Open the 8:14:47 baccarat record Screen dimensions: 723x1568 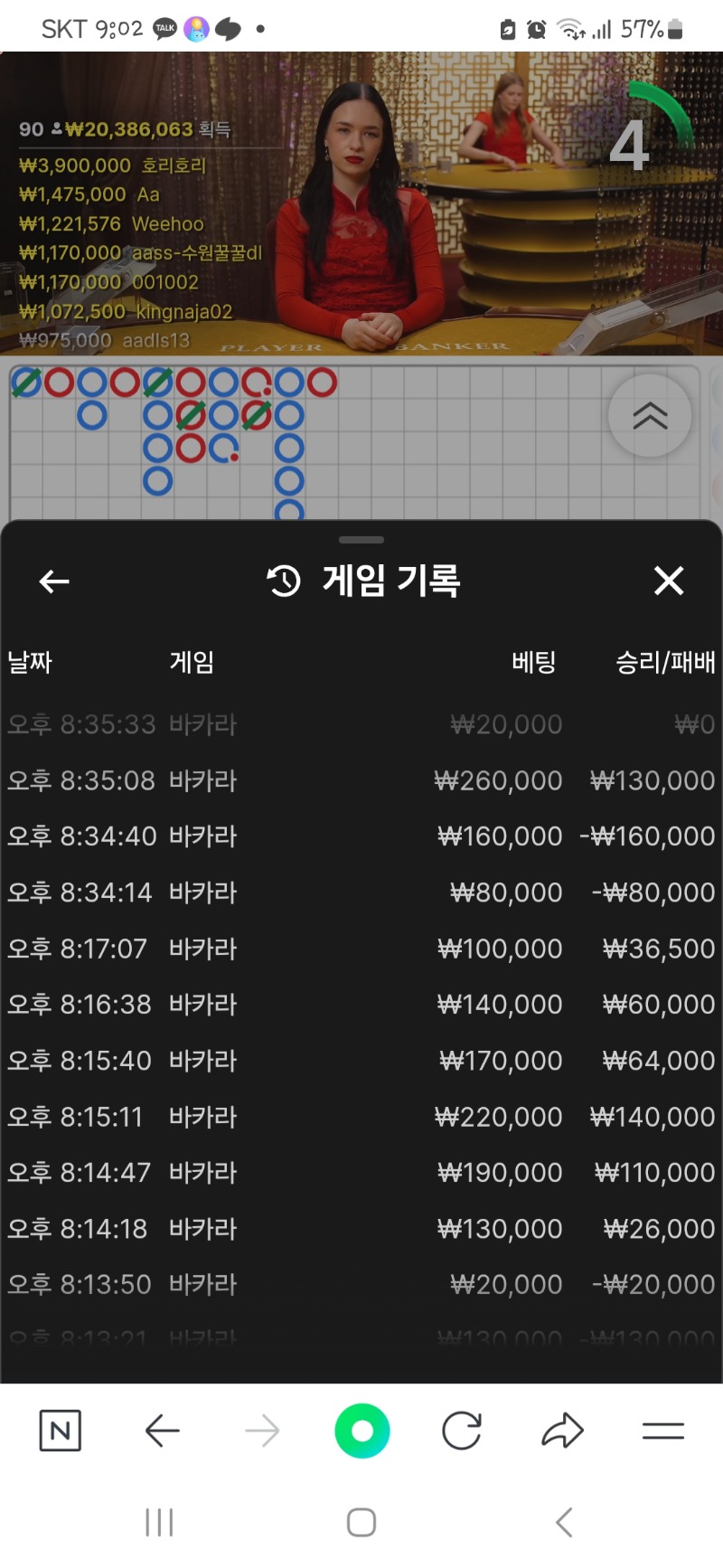[x=361, y=1173]
